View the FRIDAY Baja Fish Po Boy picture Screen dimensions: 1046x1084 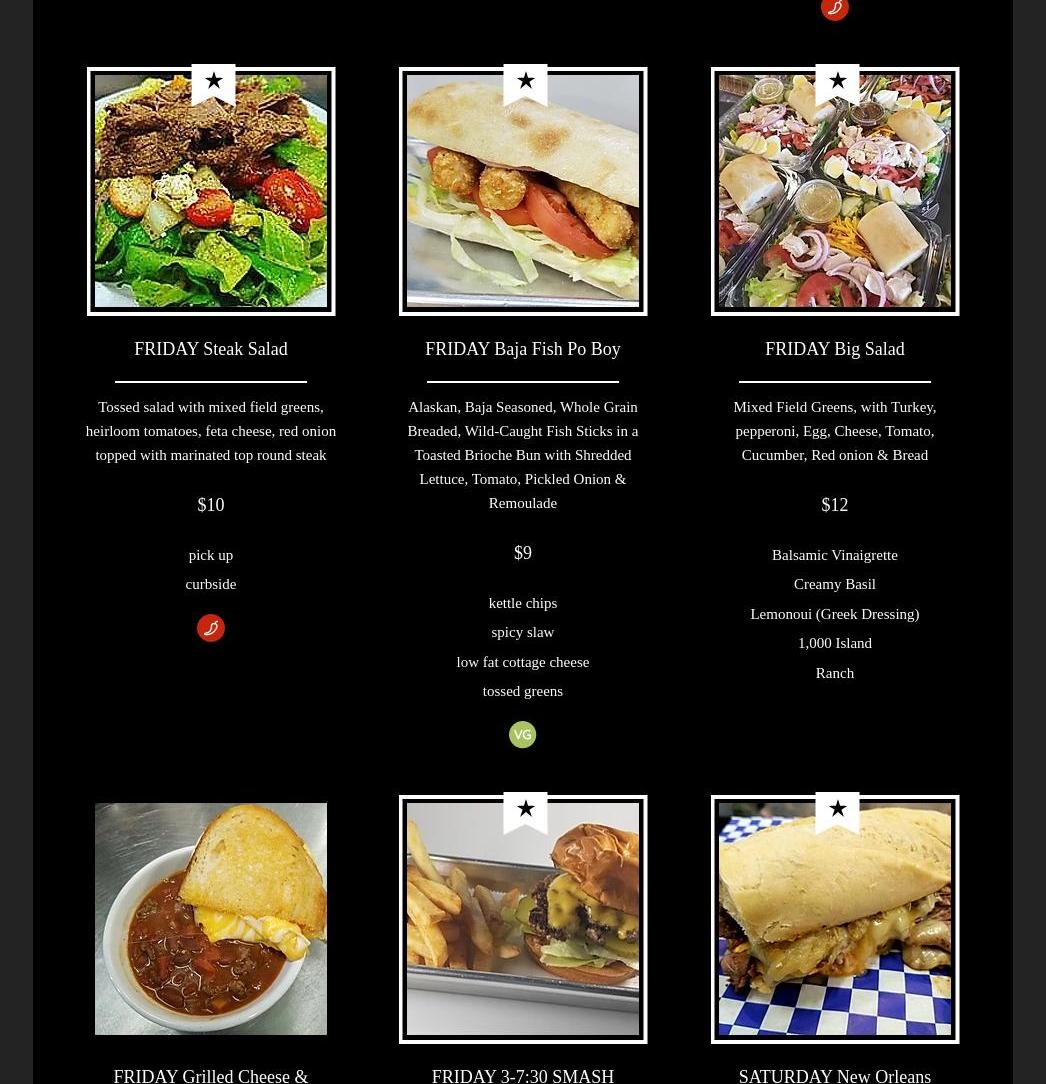[x=523, y=191]
